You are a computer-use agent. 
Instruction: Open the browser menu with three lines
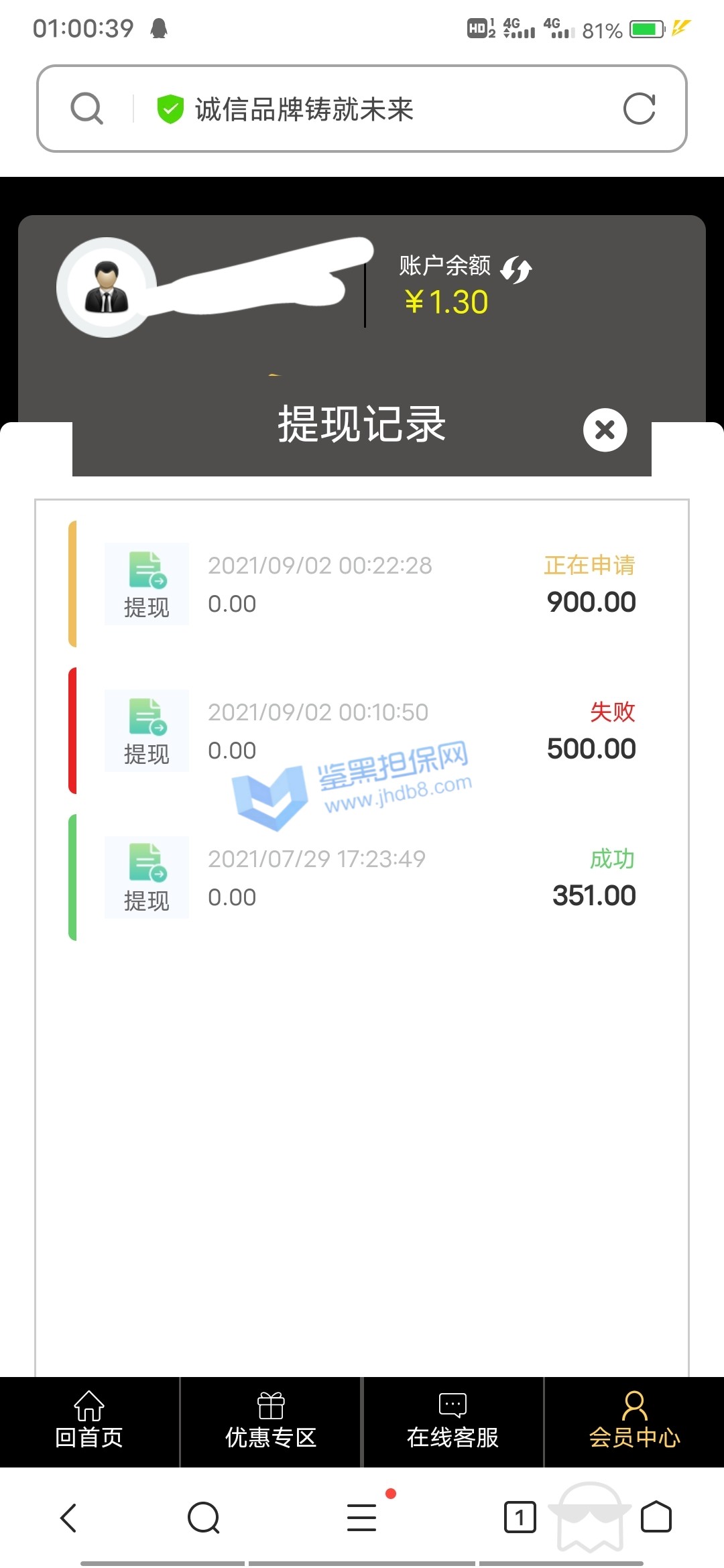(361, 1518)
